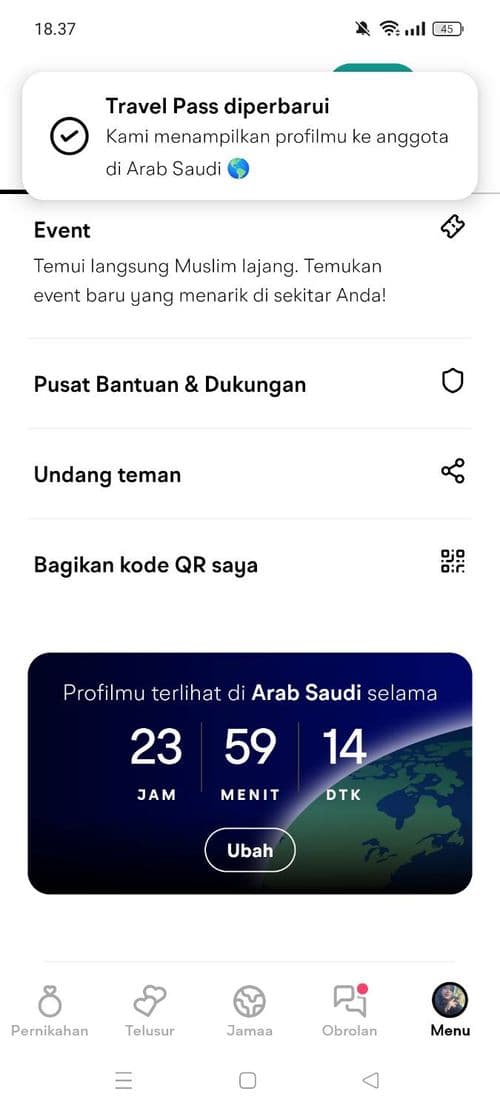Tap the system back button
The height and width of the screenshot is (1111, 500).
370,1080
